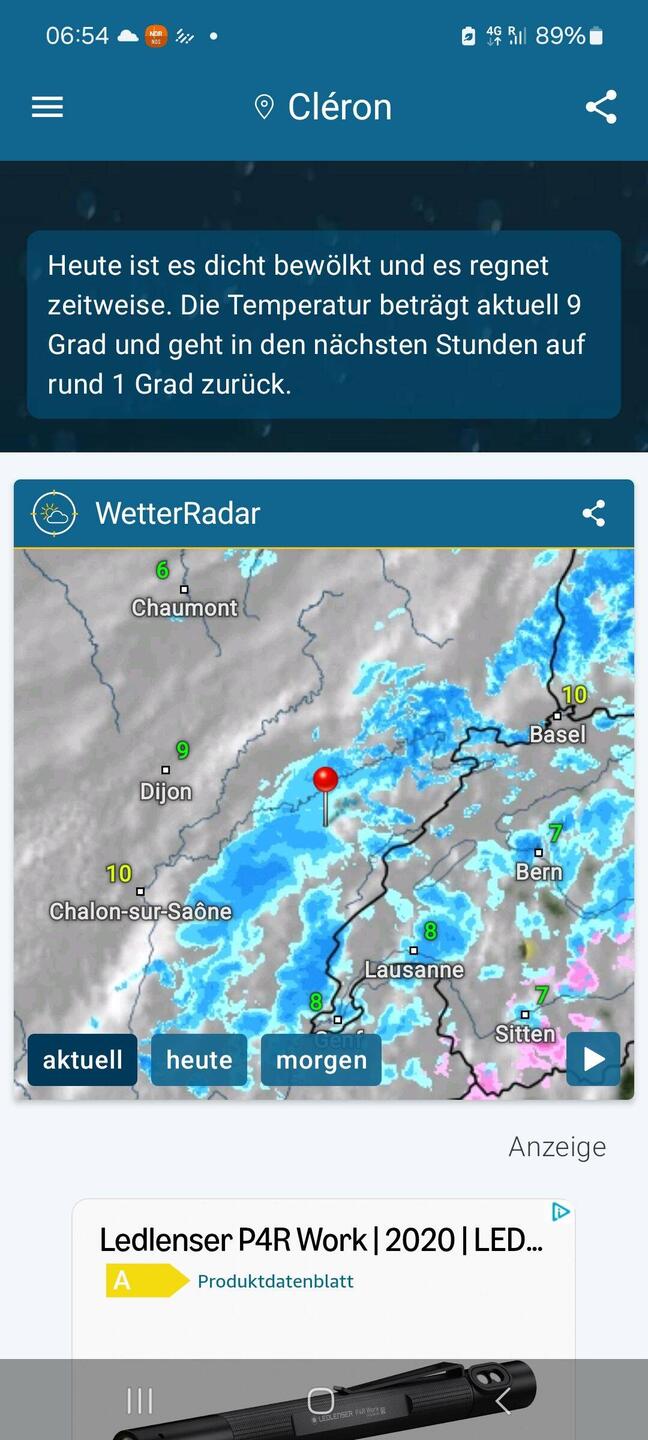
Task: Switch radar to heute
Action: tap(199, 1060)
